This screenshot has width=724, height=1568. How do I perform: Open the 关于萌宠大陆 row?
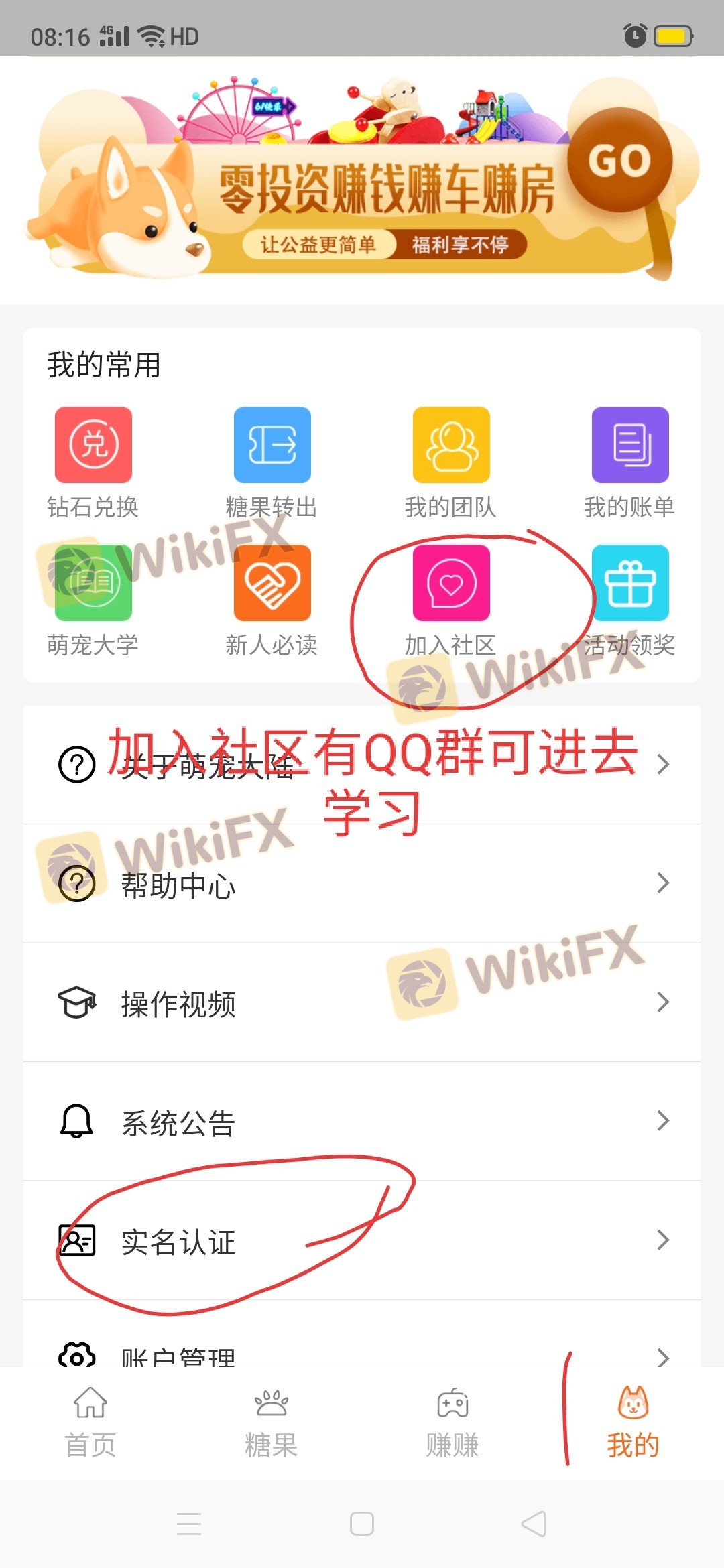point(362,765)
